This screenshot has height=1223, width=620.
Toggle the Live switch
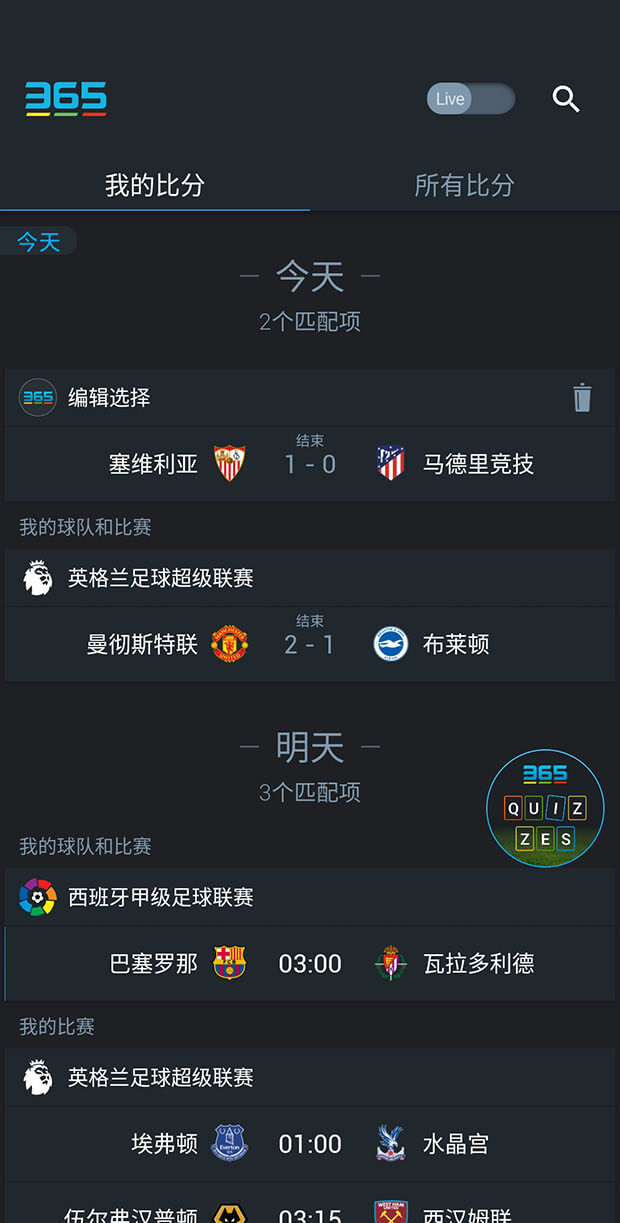[x=471, y=99]
